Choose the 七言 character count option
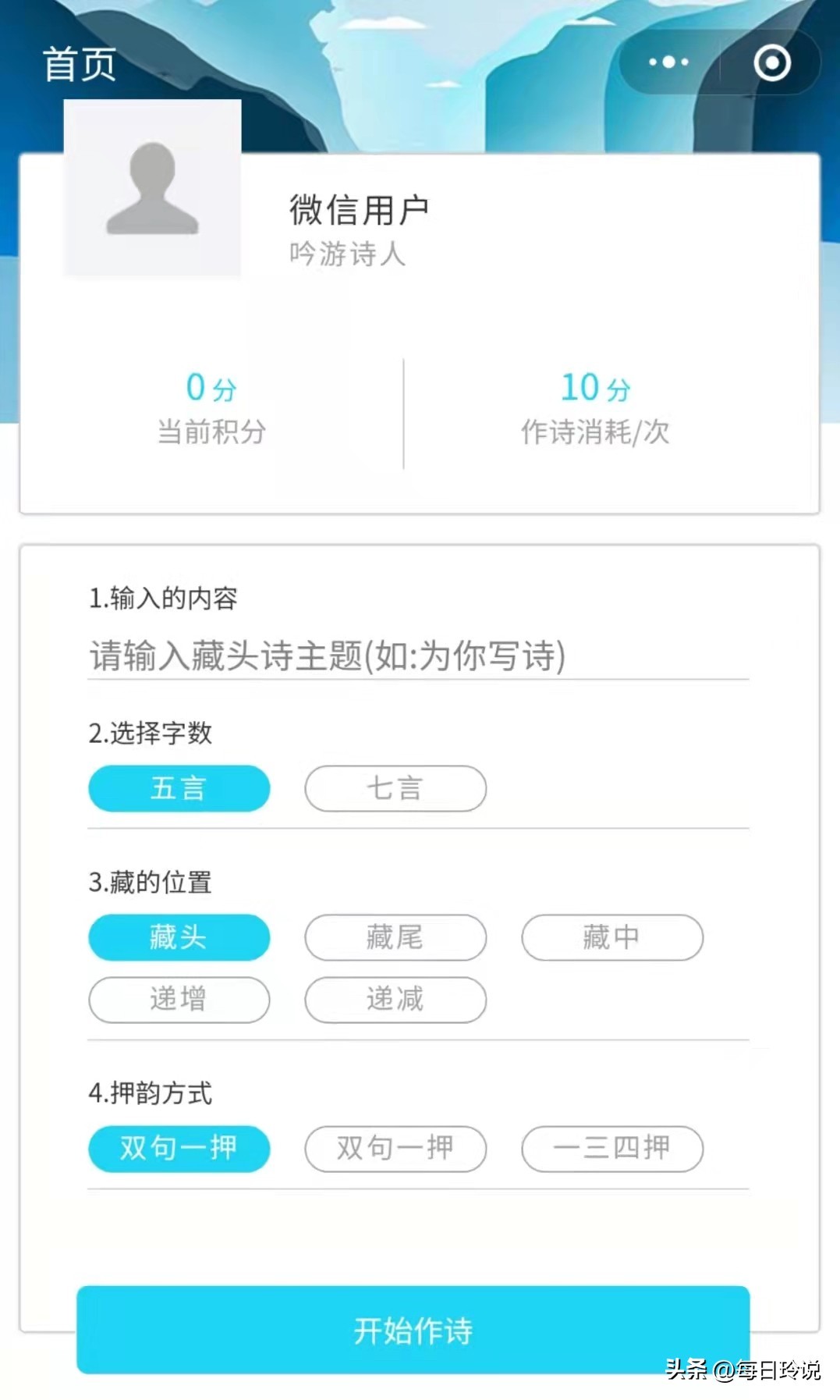Viewport: 840px width, 1400px height. pos(395,788)
